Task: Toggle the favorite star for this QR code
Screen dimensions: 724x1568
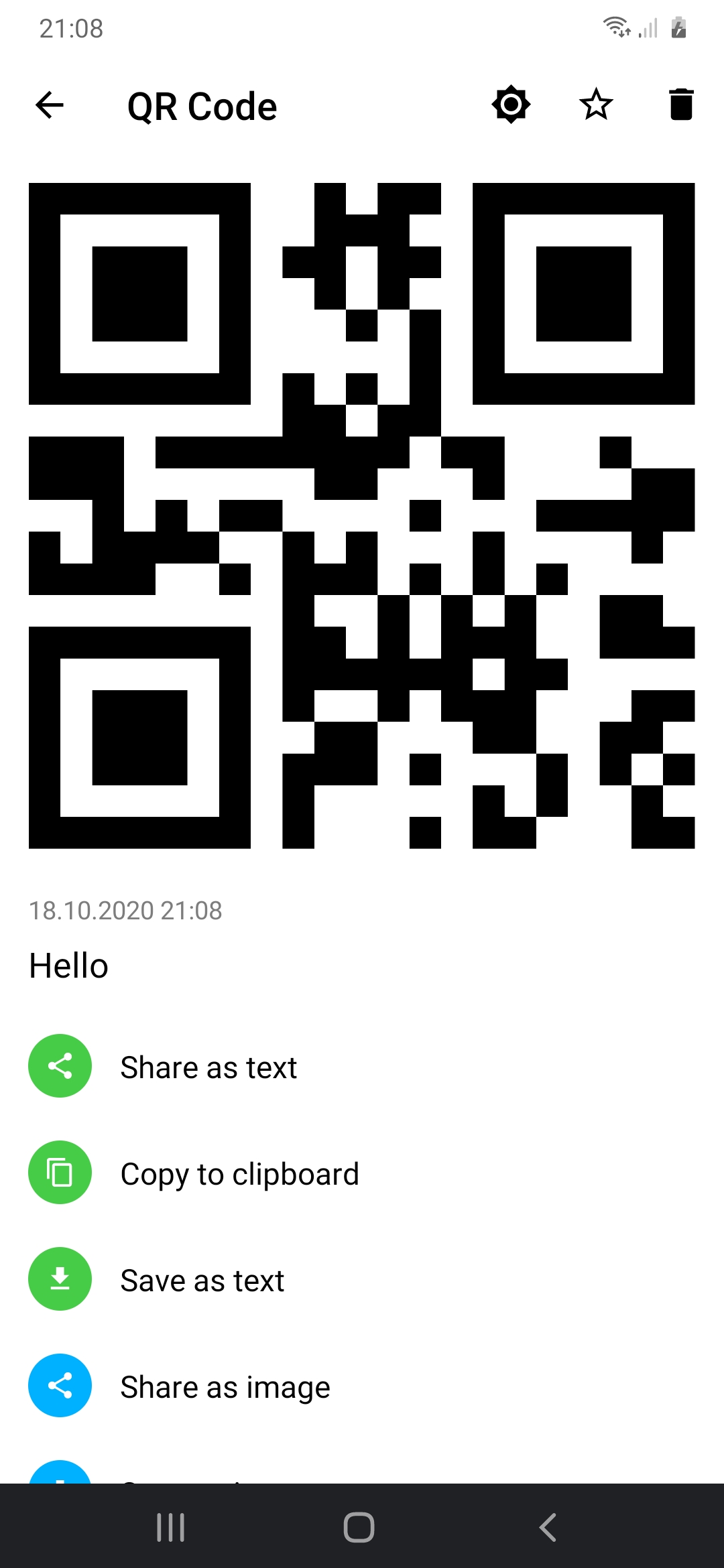Action: pos(596,105)
